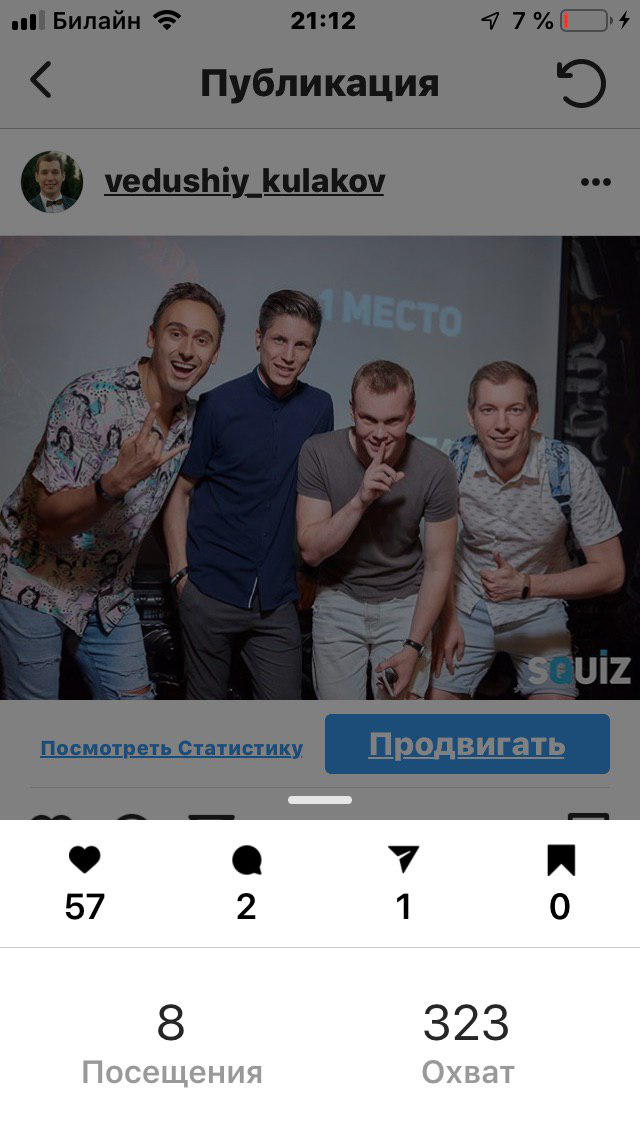Go back from the Публикация screen
This screenshot has width=640, height=1136.
[41, 80]
